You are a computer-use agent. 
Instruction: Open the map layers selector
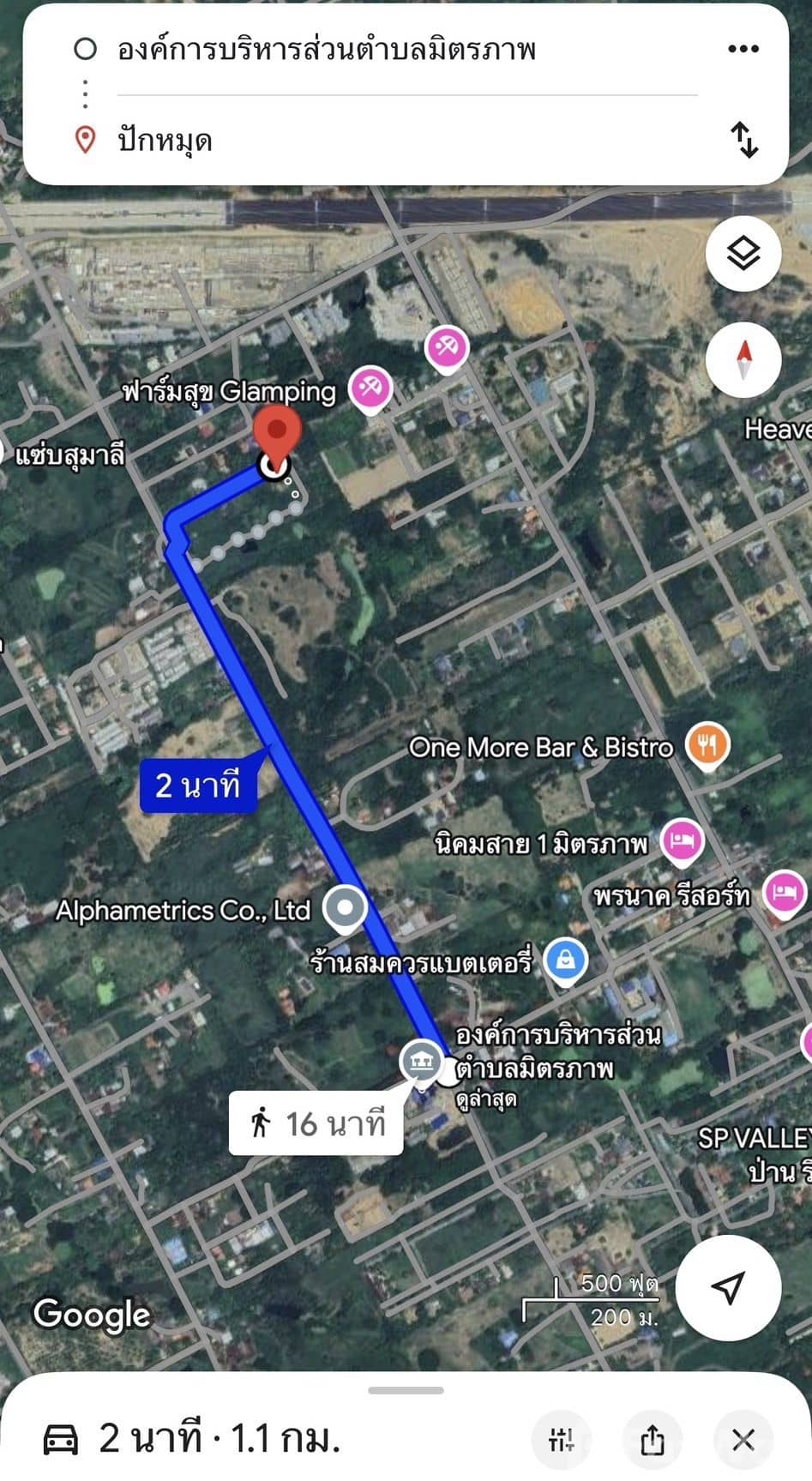coord(743,253)
